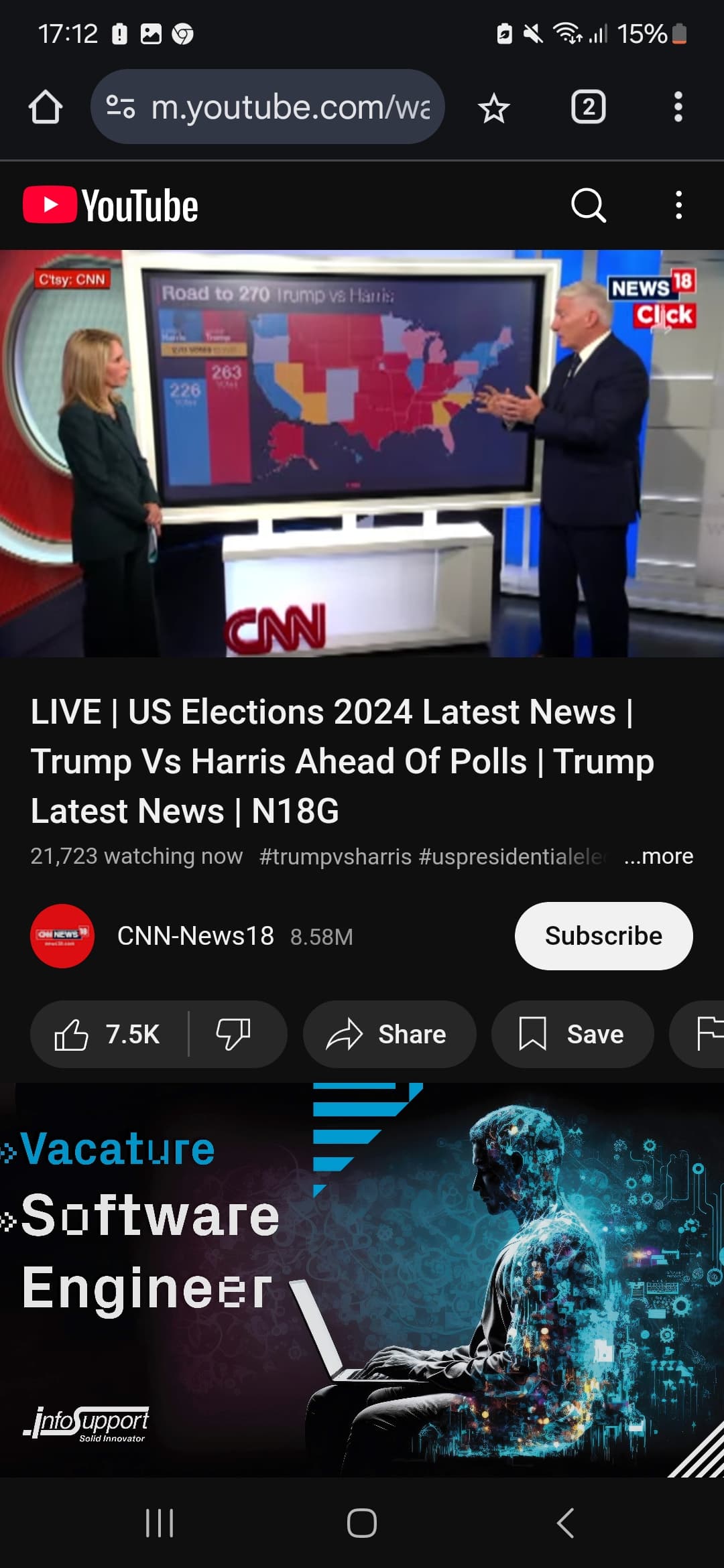
Task: Report the video with the flag button
Action: coord(701,1034)
